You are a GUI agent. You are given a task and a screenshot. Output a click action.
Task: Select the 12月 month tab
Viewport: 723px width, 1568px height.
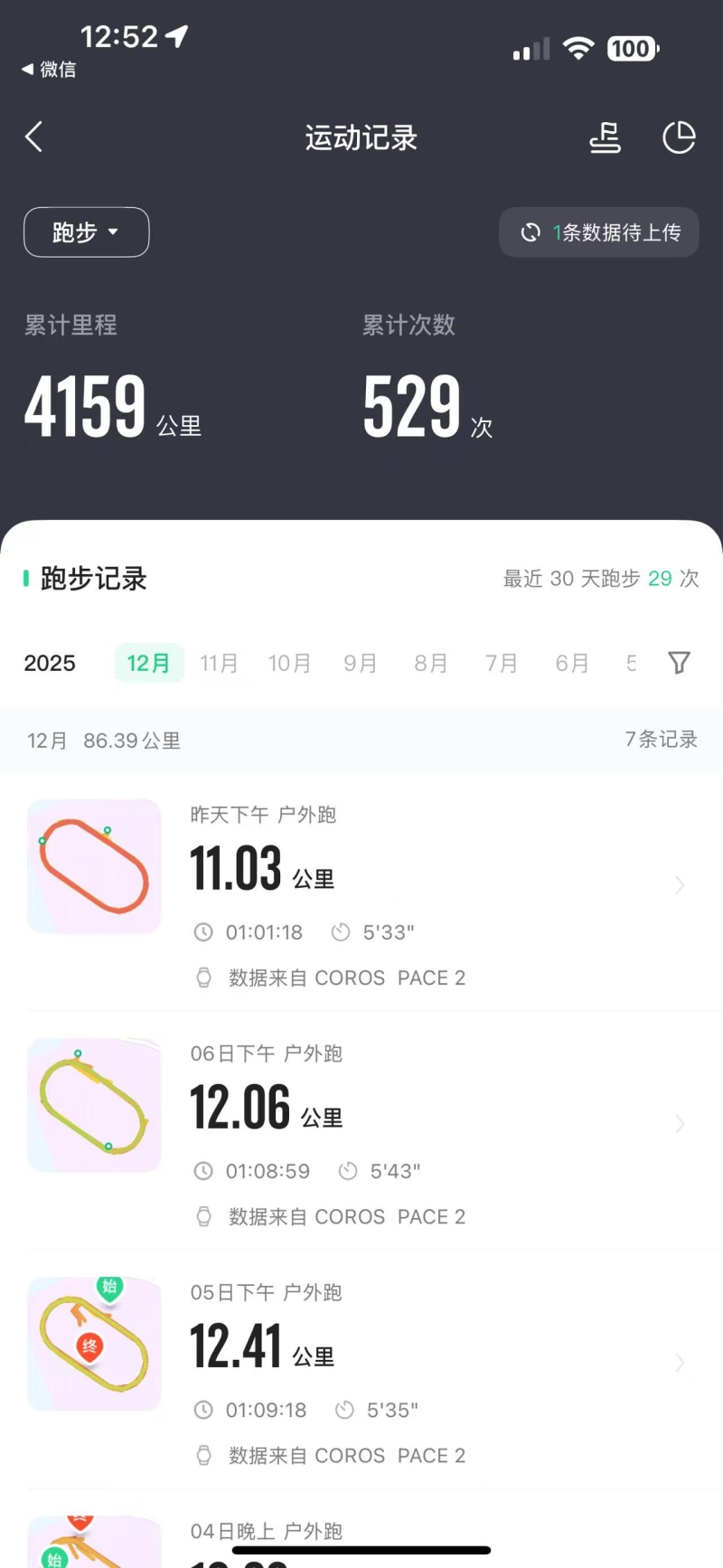(148, 663)
